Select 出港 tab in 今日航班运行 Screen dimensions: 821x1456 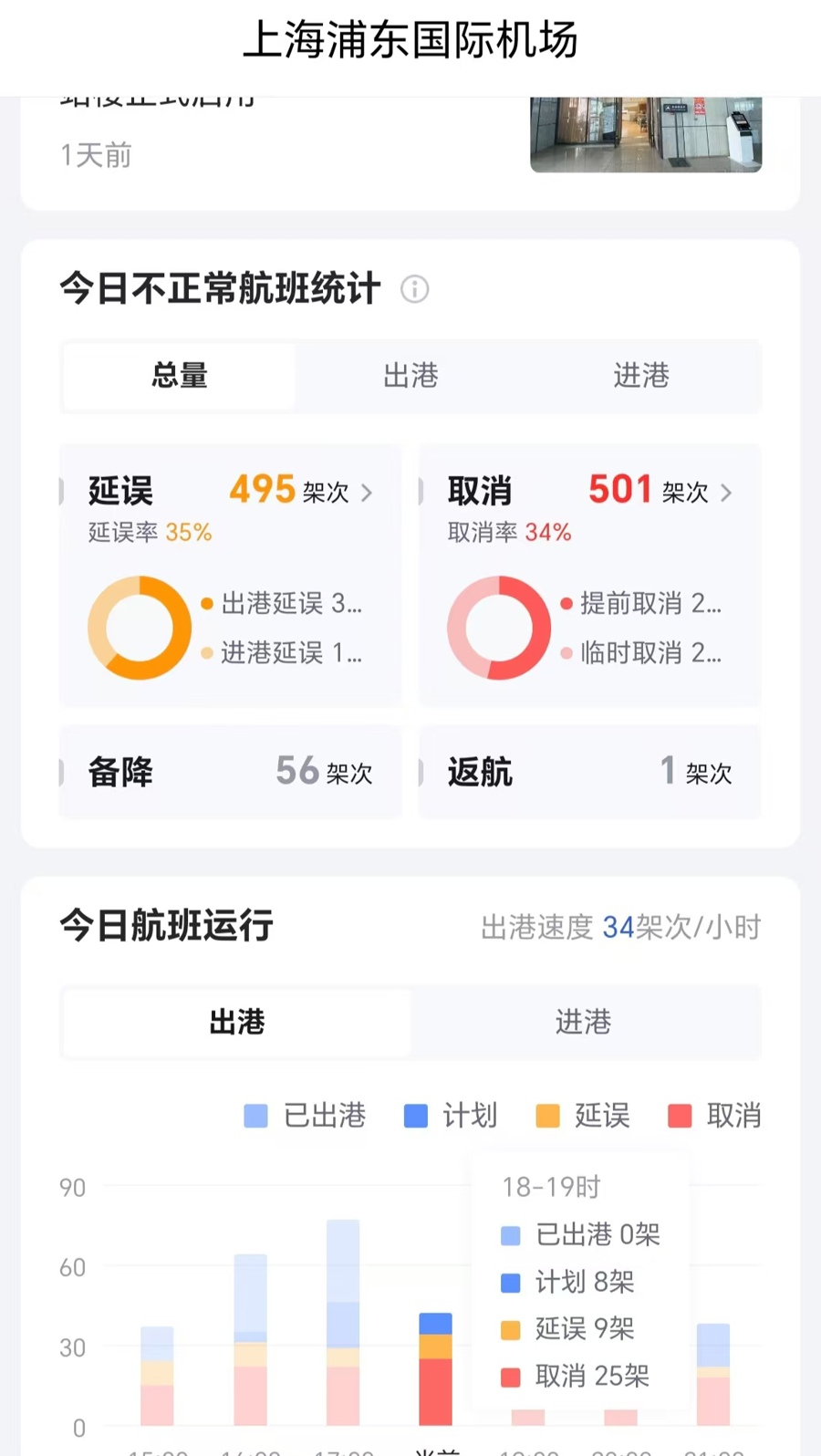click(237, 1022)
